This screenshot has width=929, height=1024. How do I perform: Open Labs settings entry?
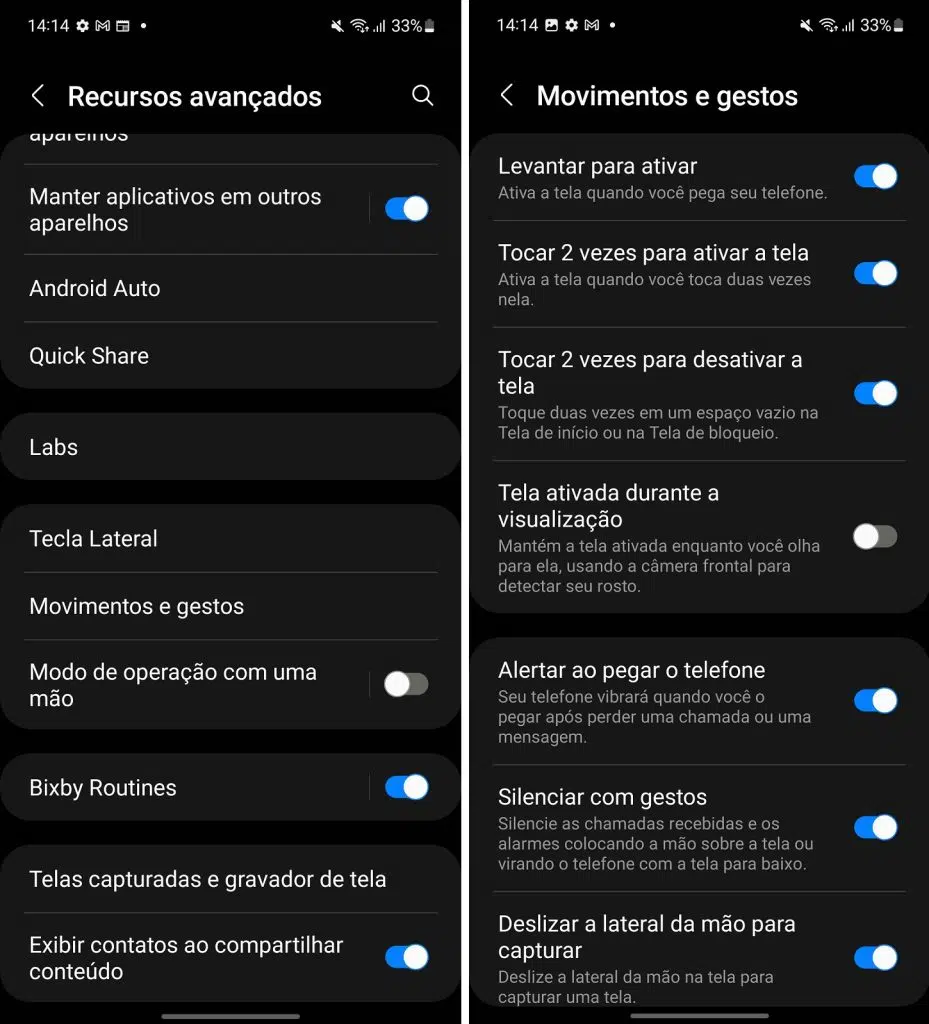click(52, 447)
